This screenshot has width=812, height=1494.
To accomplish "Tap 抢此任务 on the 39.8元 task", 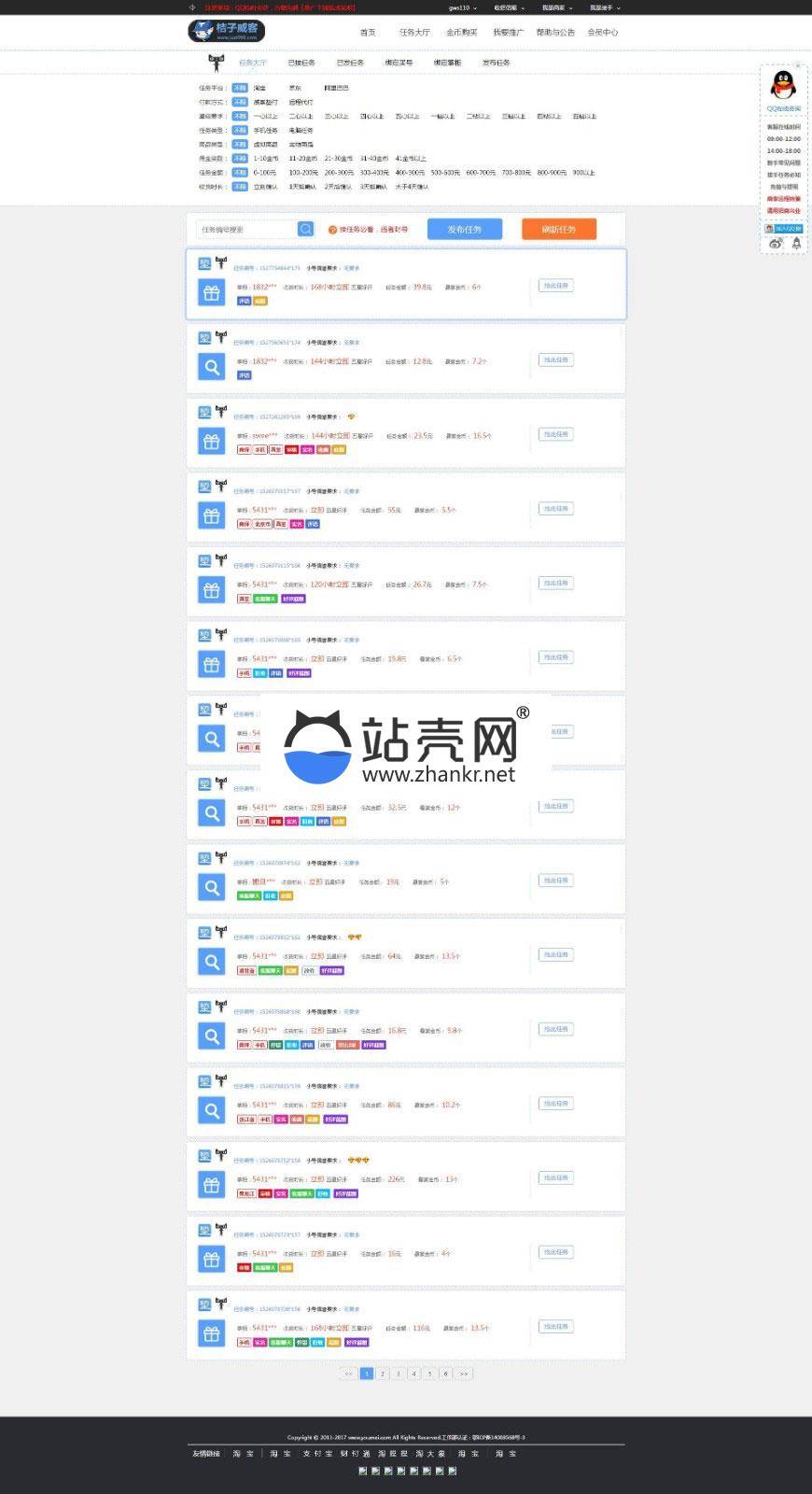I will pyautogui.click(x=555, y=286).
